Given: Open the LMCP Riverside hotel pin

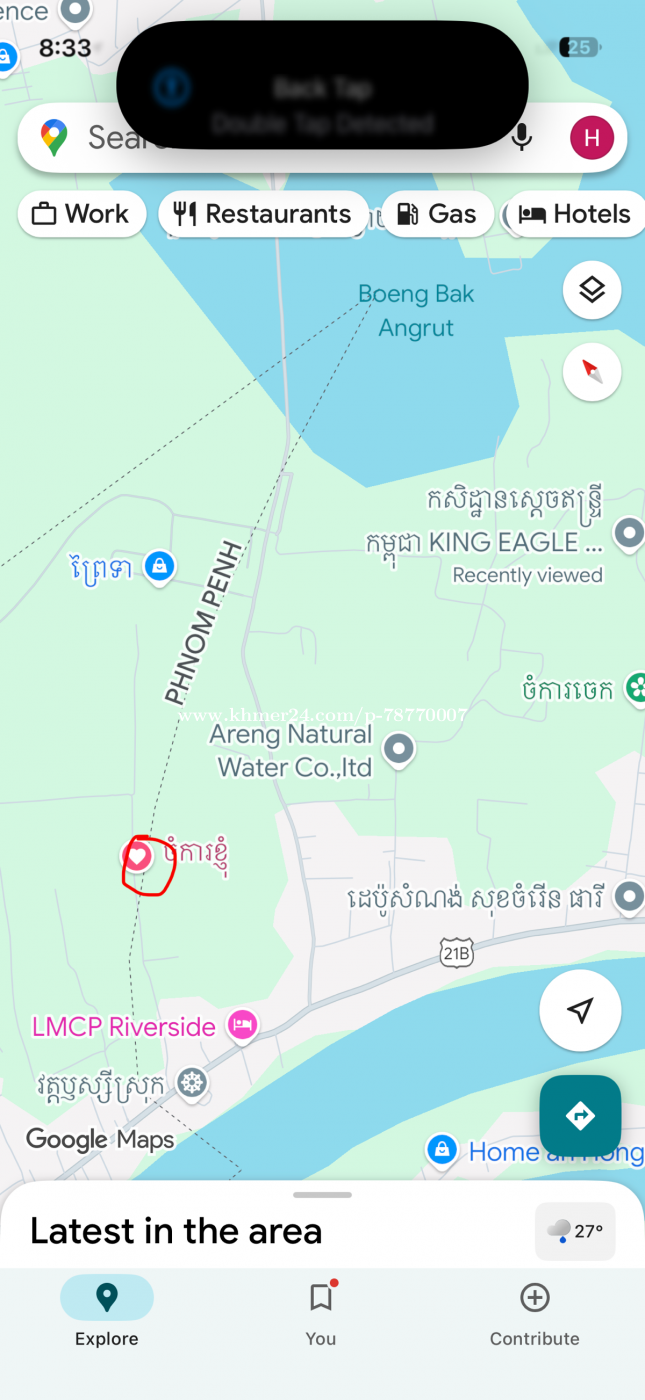Looking at the screenshot, I should click(242, 1025).
